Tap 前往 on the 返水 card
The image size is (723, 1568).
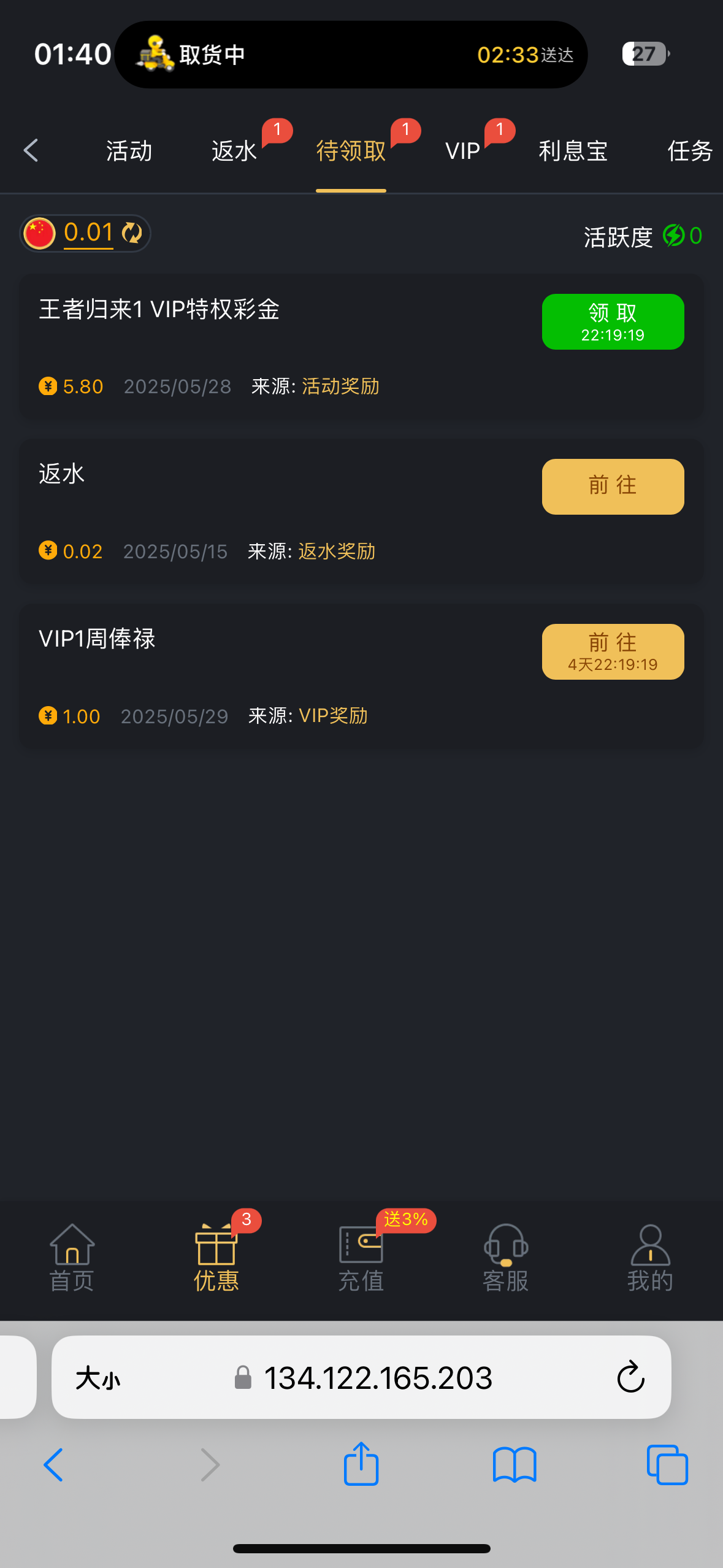coord(613,486)
